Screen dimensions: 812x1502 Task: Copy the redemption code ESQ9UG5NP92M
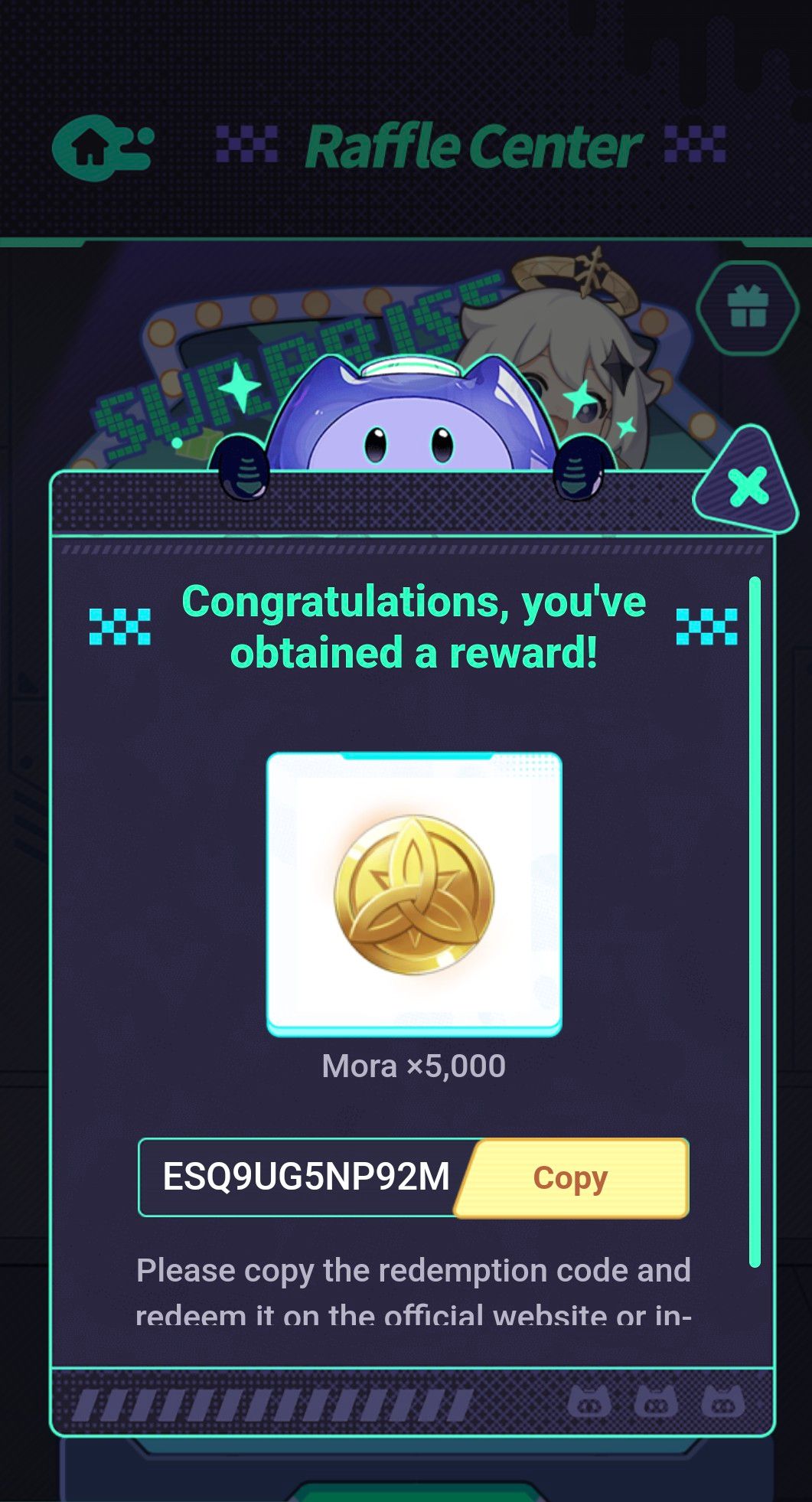click(571, 1178)
